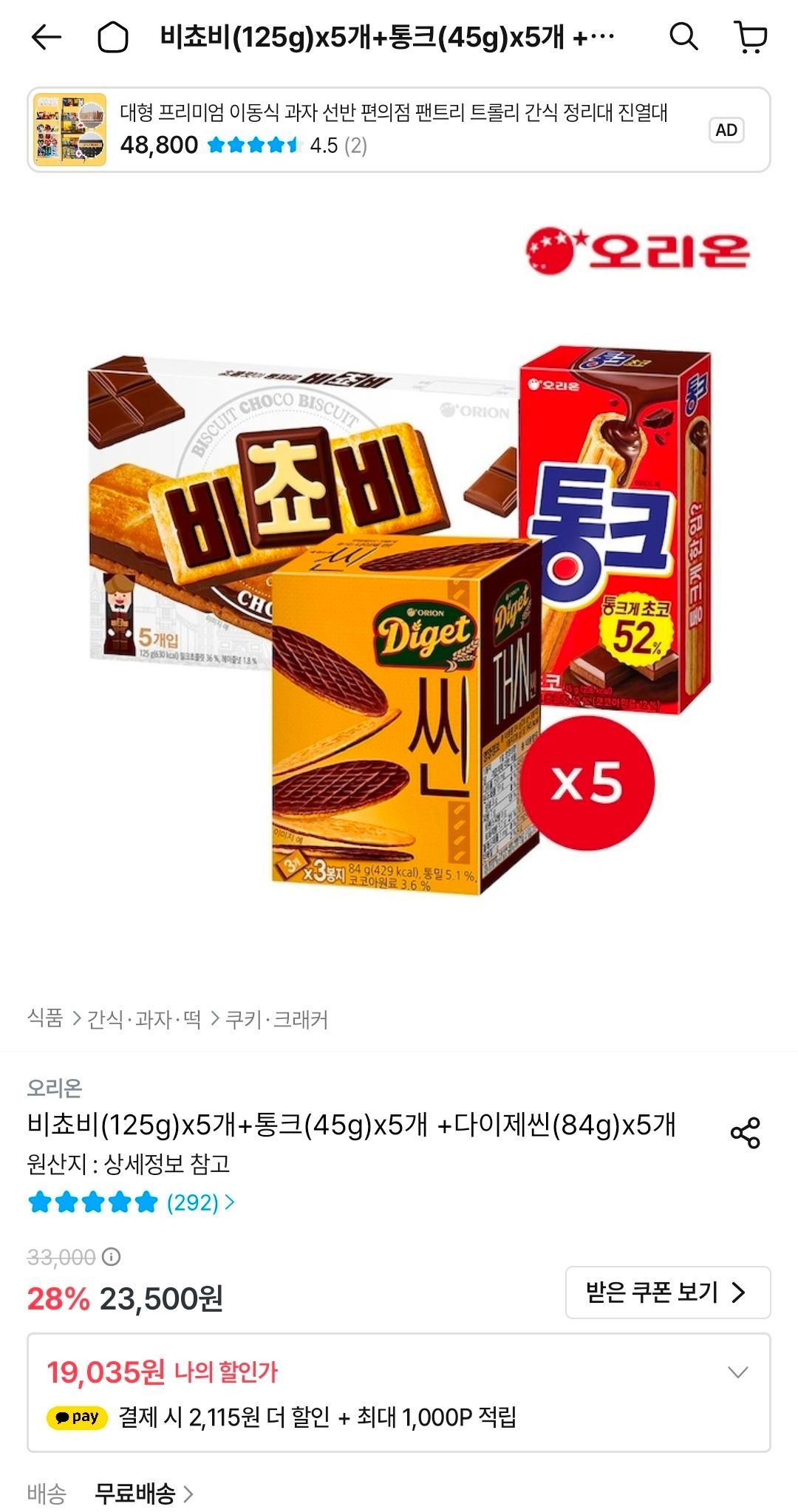Show info about the 33,000 original price
The width and height of the screenshot is (798, 1512).
[111, 1256]
